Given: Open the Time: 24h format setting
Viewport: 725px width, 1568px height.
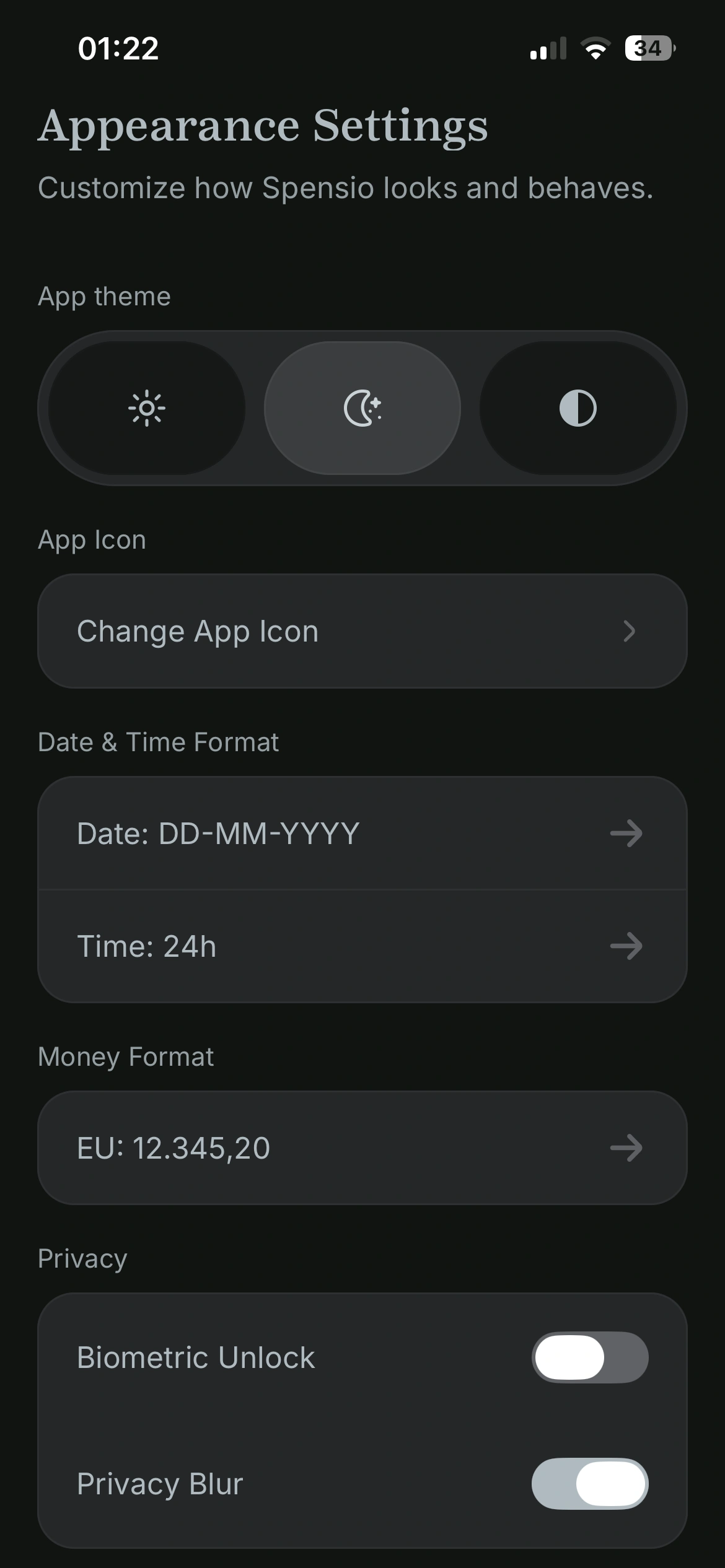Looking at the screenshot, I should 362,946.
